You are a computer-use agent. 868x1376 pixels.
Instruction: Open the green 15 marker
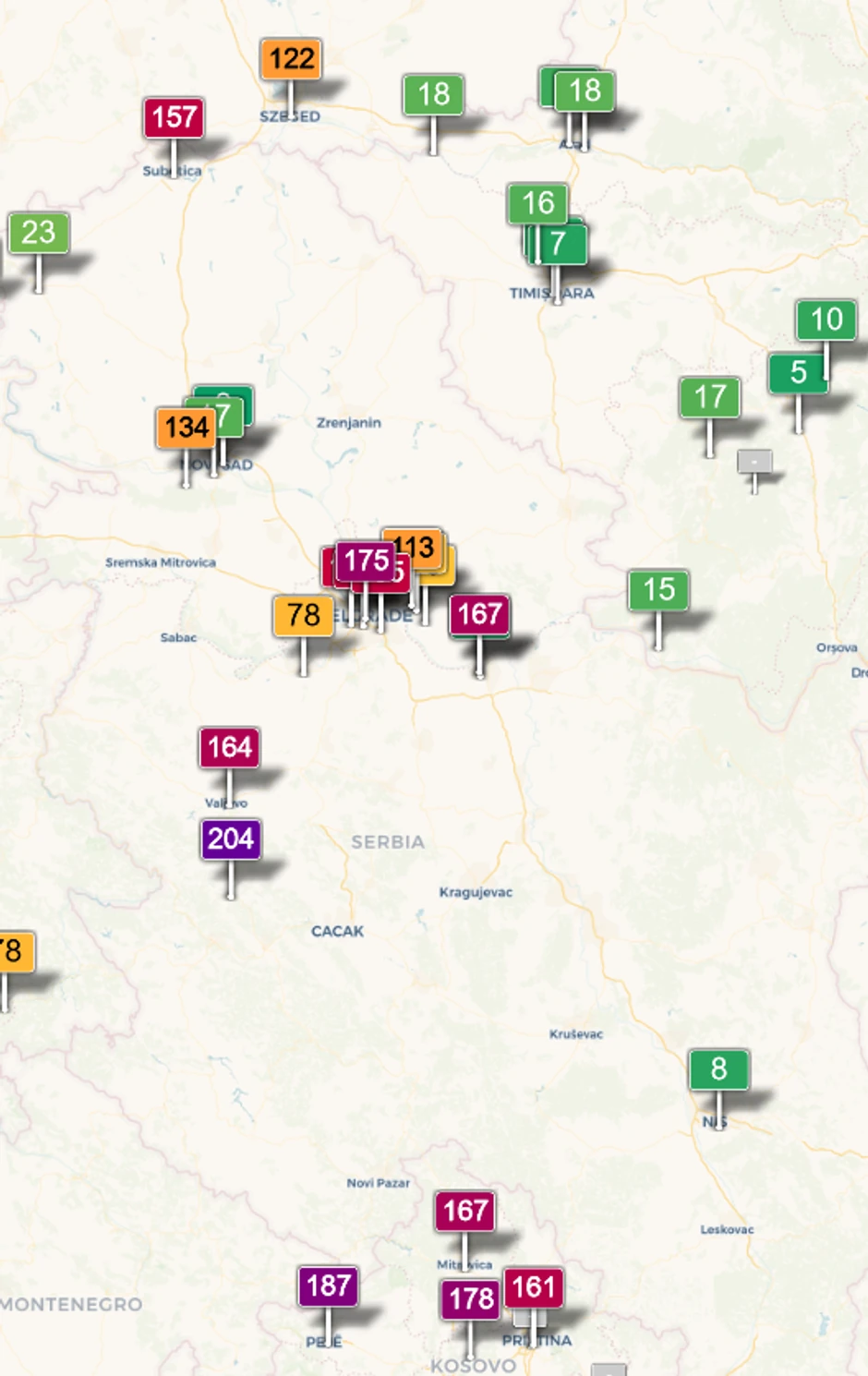point(658,589)
